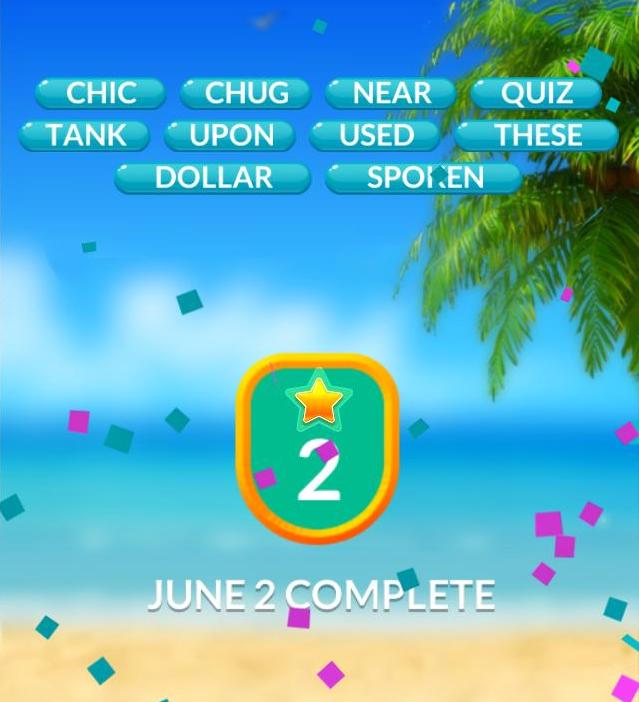Image resolution: width=639 pixels, height=702 pixels.
Task: Open the DOLLAR word definition
Action: (213, 178)
